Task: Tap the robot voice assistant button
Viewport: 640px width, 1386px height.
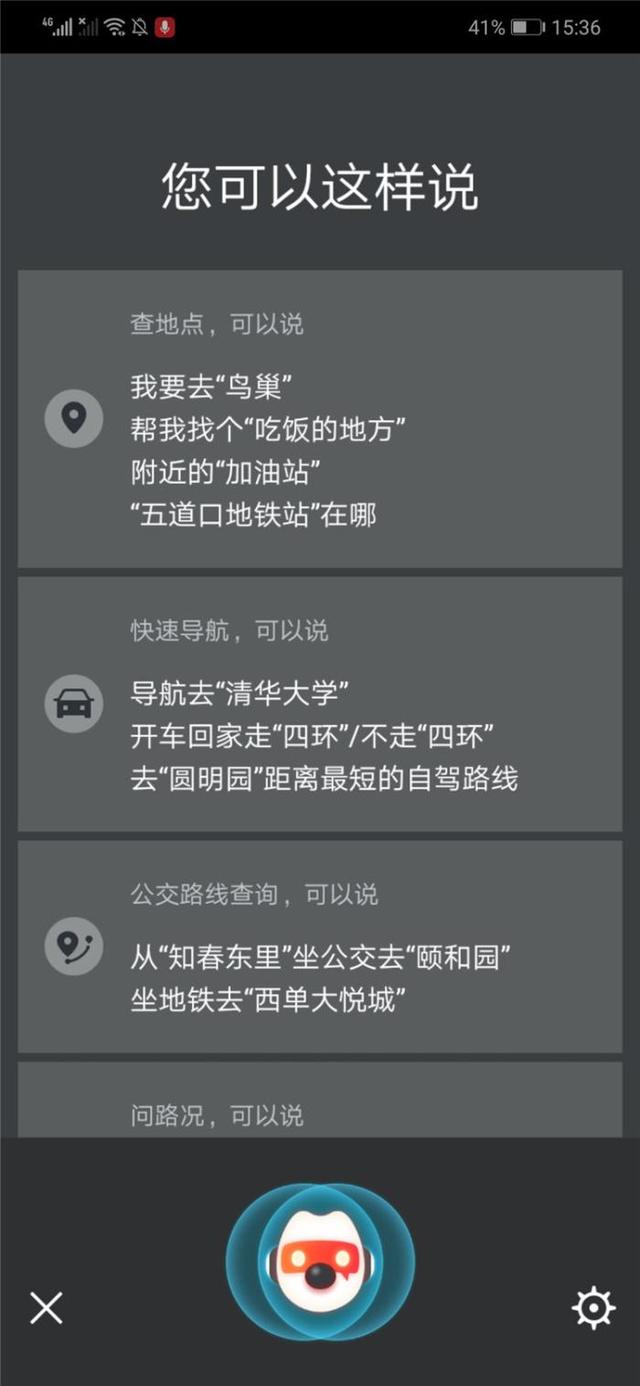Action: click(320, 1262)
